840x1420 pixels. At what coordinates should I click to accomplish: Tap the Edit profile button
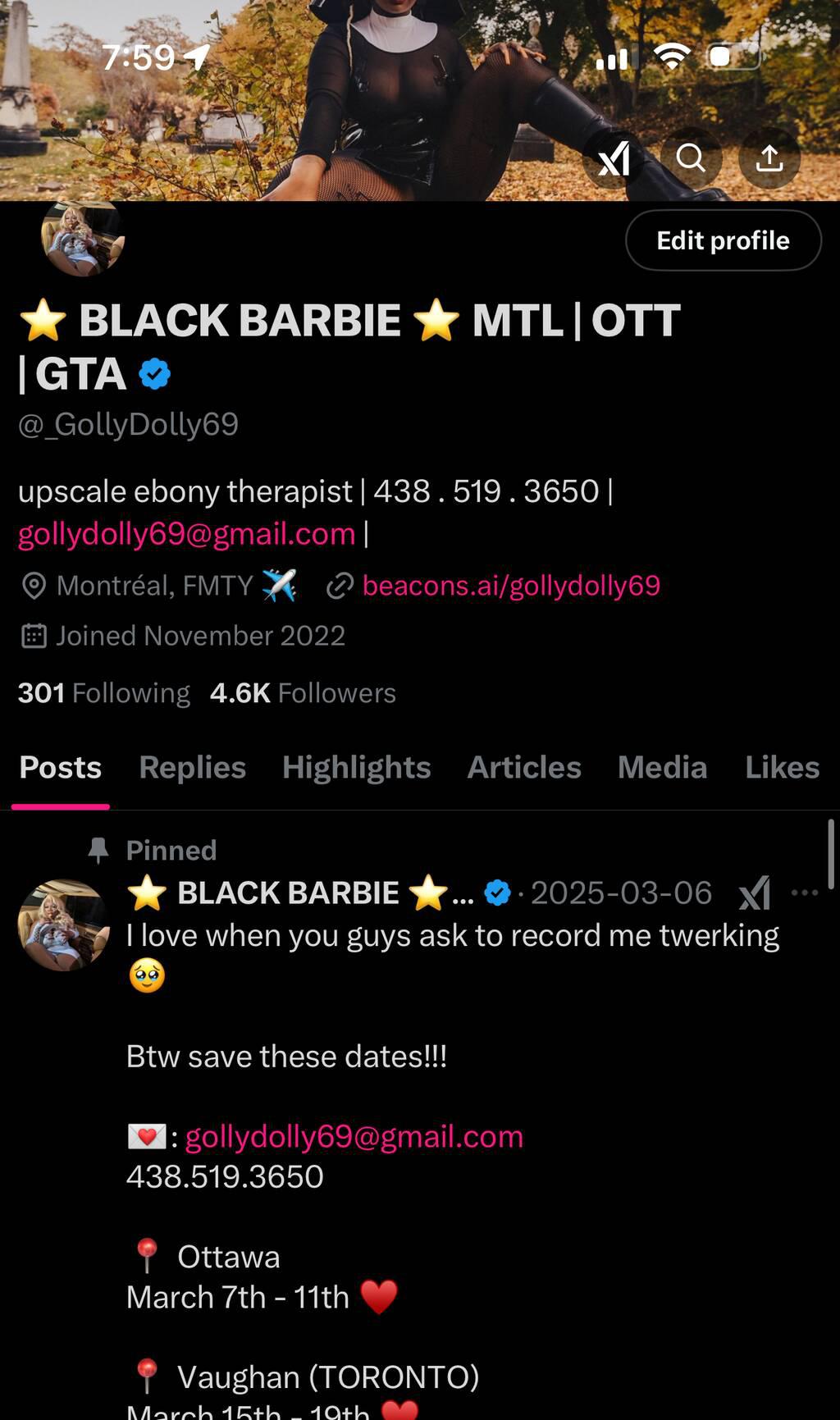coord(723,240)
